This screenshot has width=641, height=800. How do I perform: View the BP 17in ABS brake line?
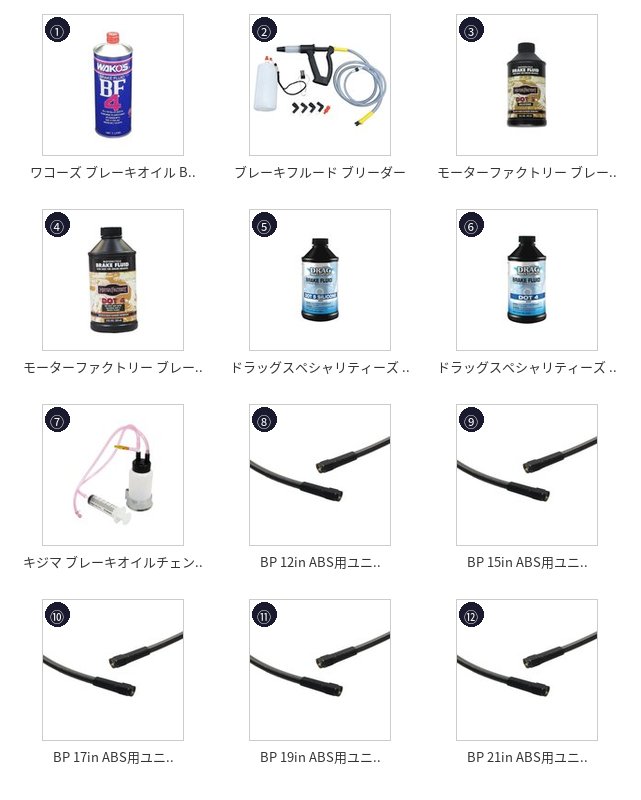pyautogui.click(x=113, y=670)
